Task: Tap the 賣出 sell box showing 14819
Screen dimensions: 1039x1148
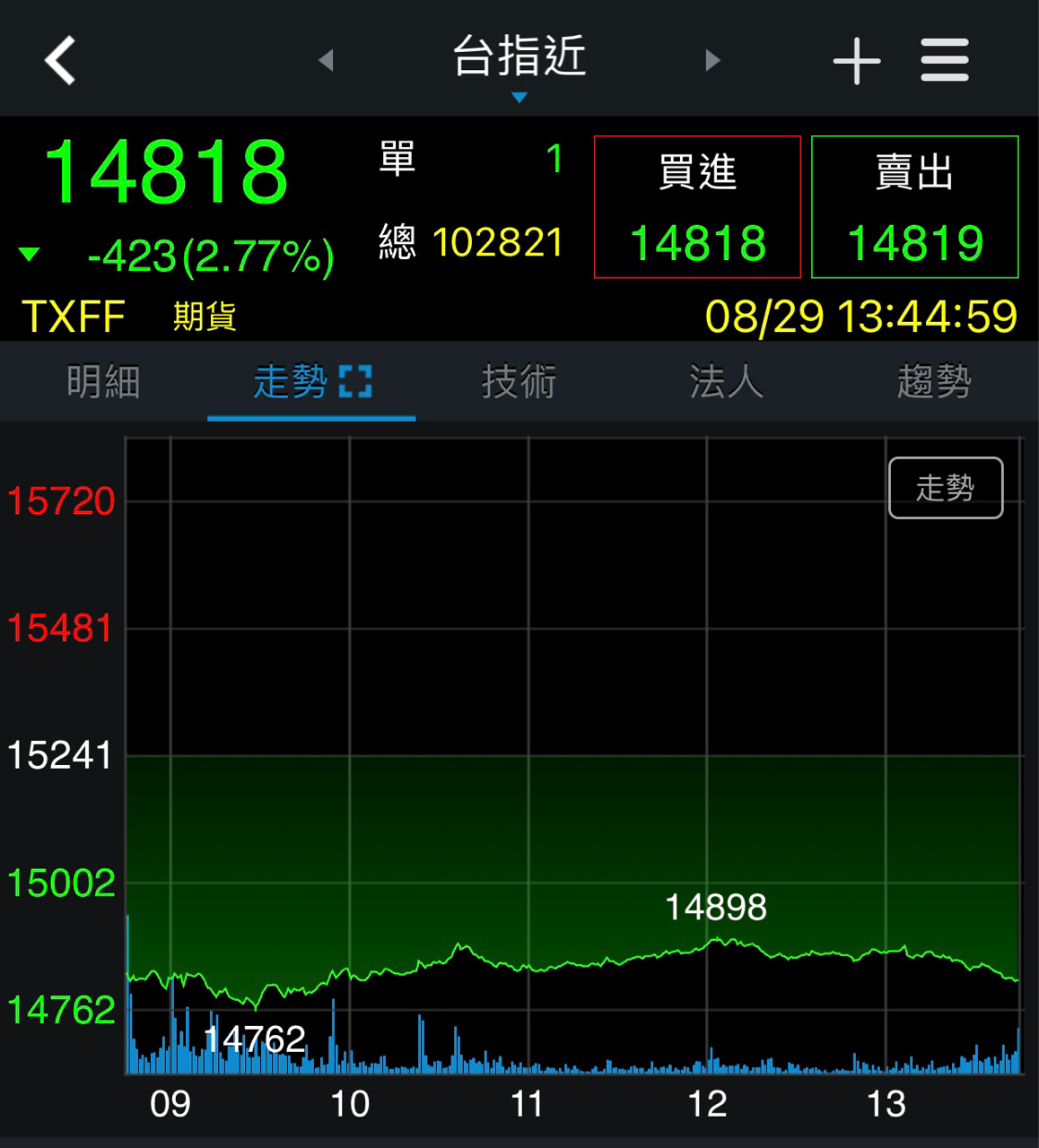Action: pos(914,206)
